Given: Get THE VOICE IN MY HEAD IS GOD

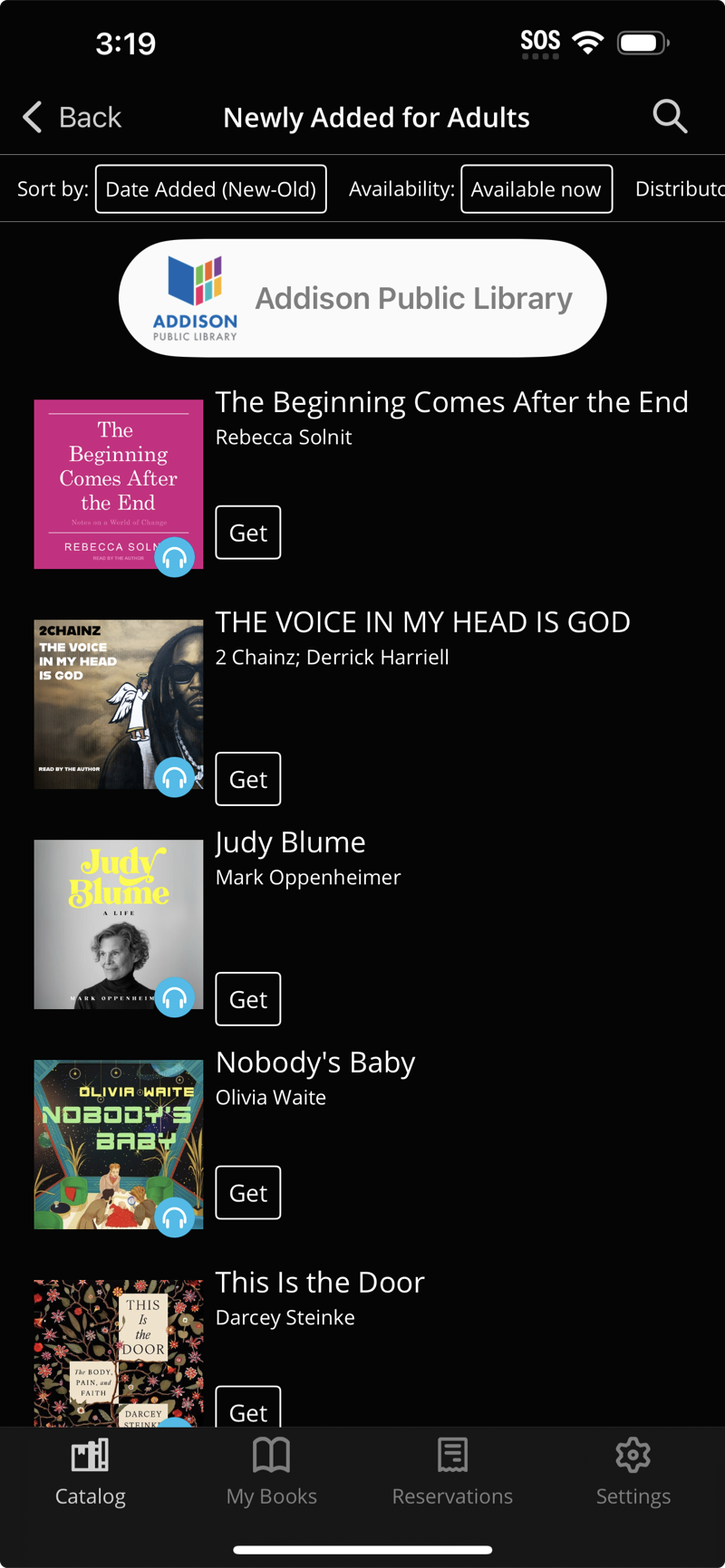Looking at the screenshot, I should [247, 779].
